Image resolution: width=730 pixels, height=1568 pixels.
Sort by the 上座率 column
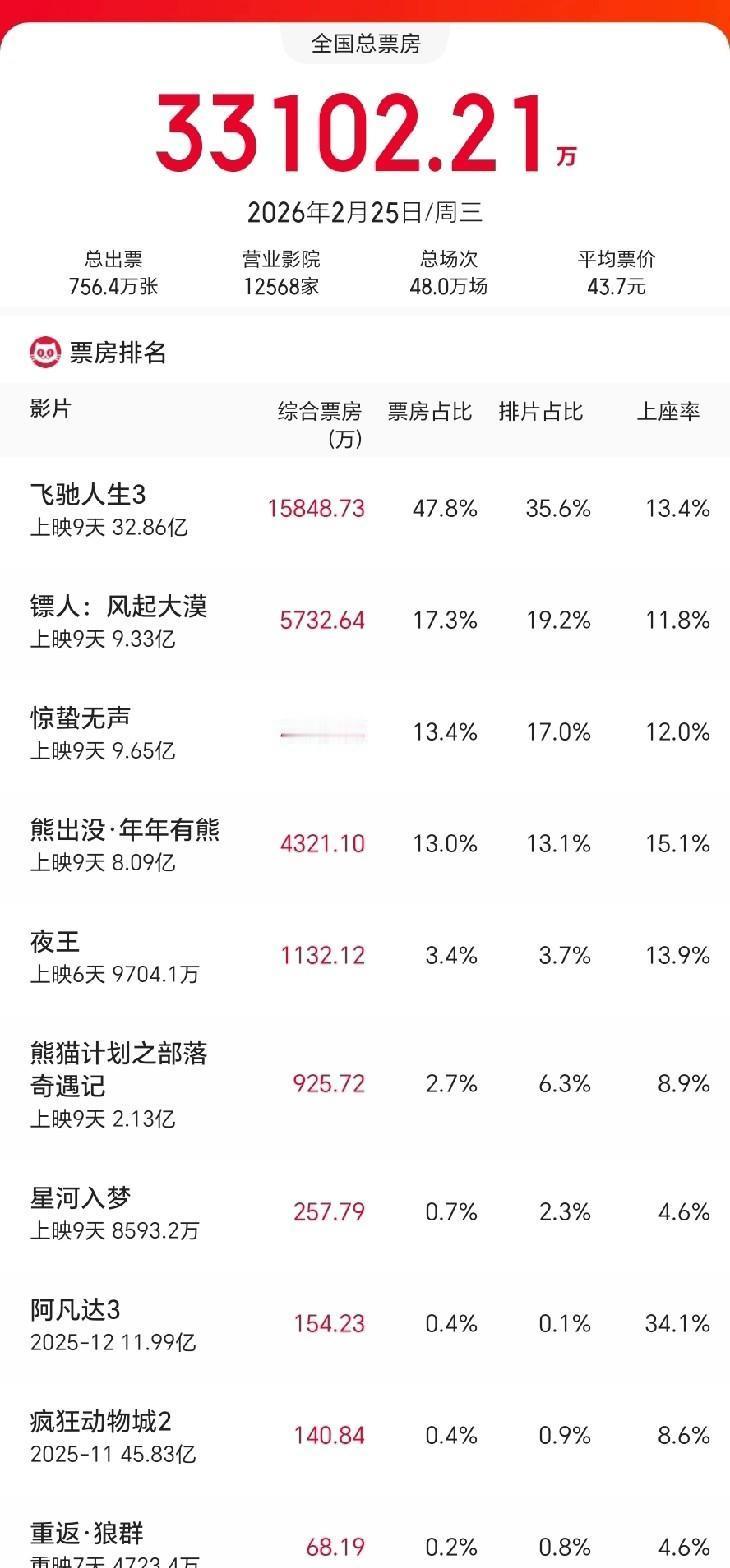(668, 410)
